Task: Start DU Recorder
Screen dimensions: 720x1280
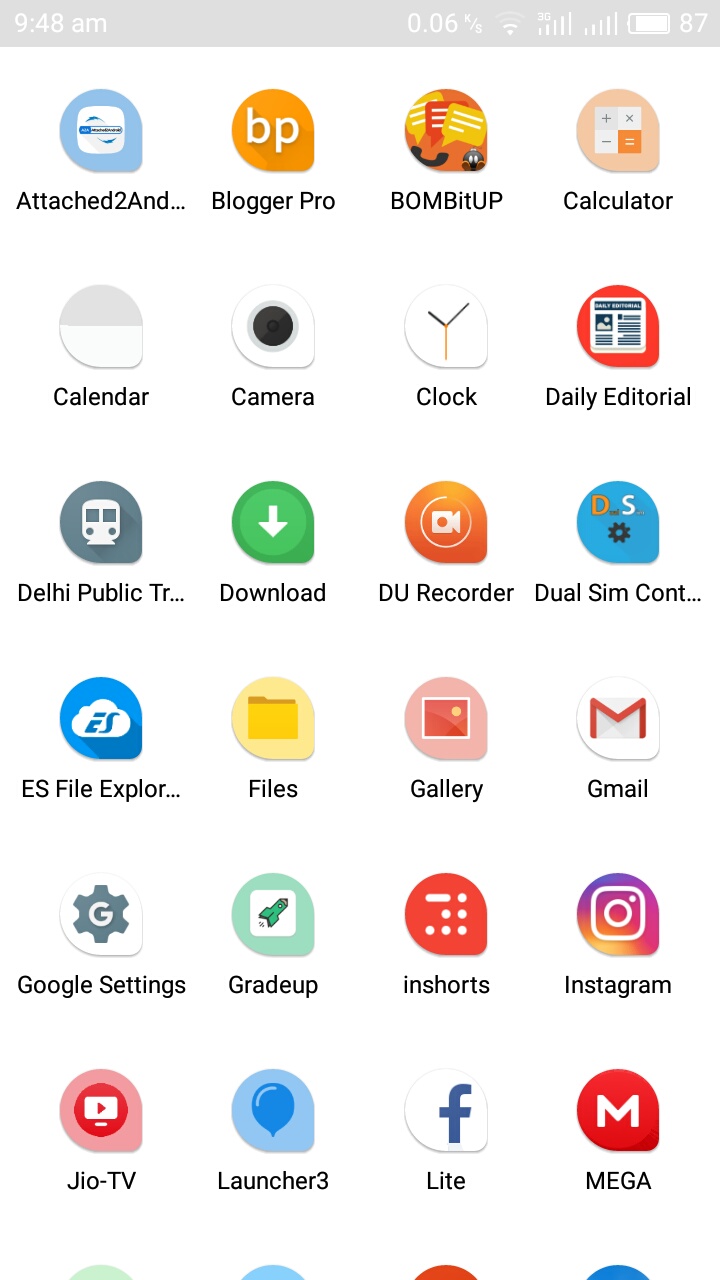Action: click(446, 523)
